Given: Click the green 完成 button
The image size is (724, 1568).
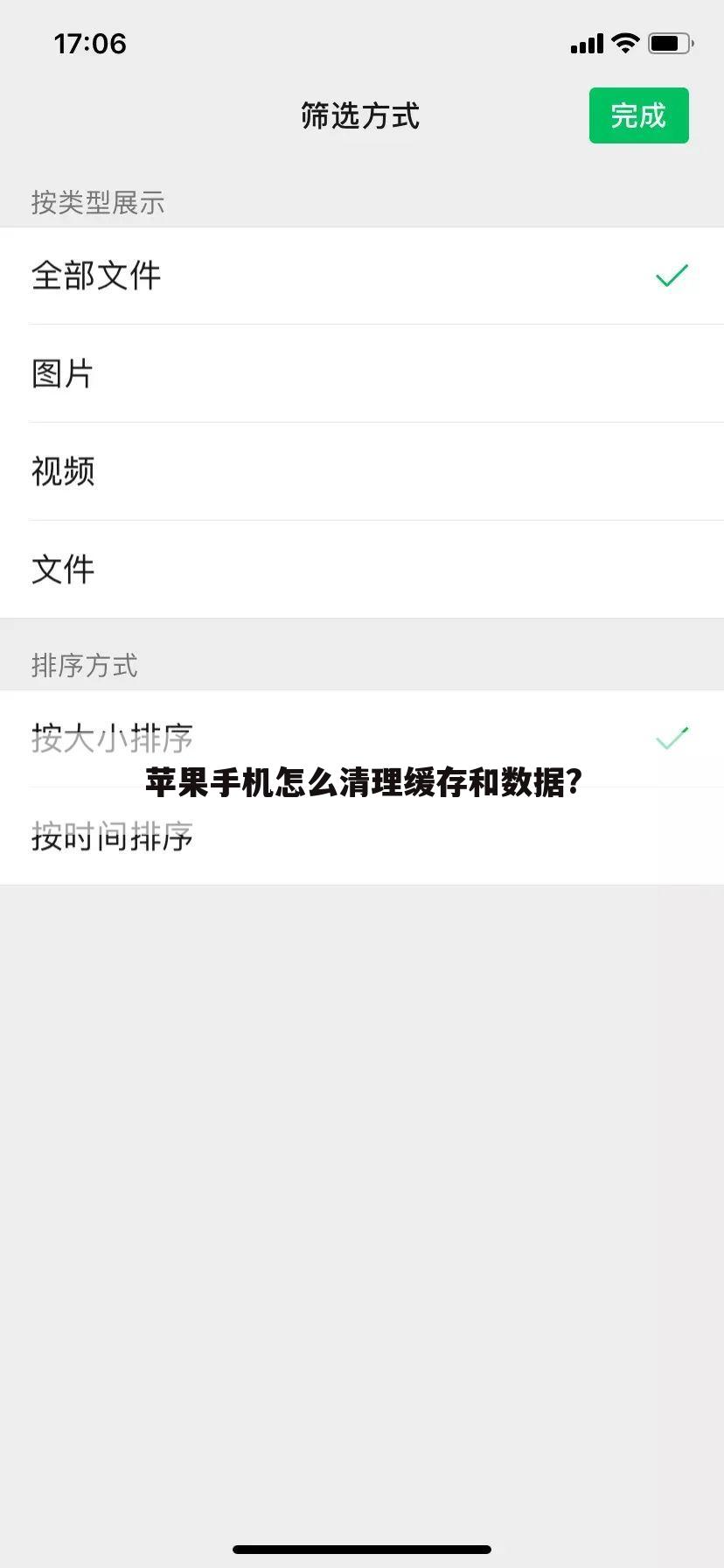Looking at the screenshot, I should [x=638, y=115].
